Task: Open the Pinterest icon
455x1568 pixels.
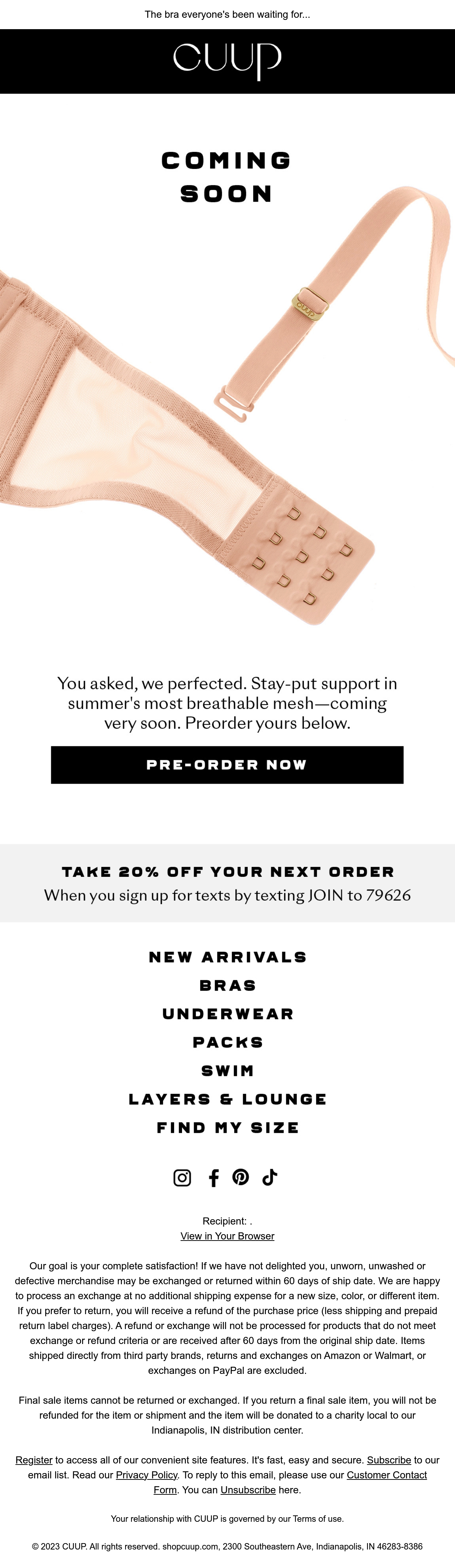Action: pos(241,1177)
